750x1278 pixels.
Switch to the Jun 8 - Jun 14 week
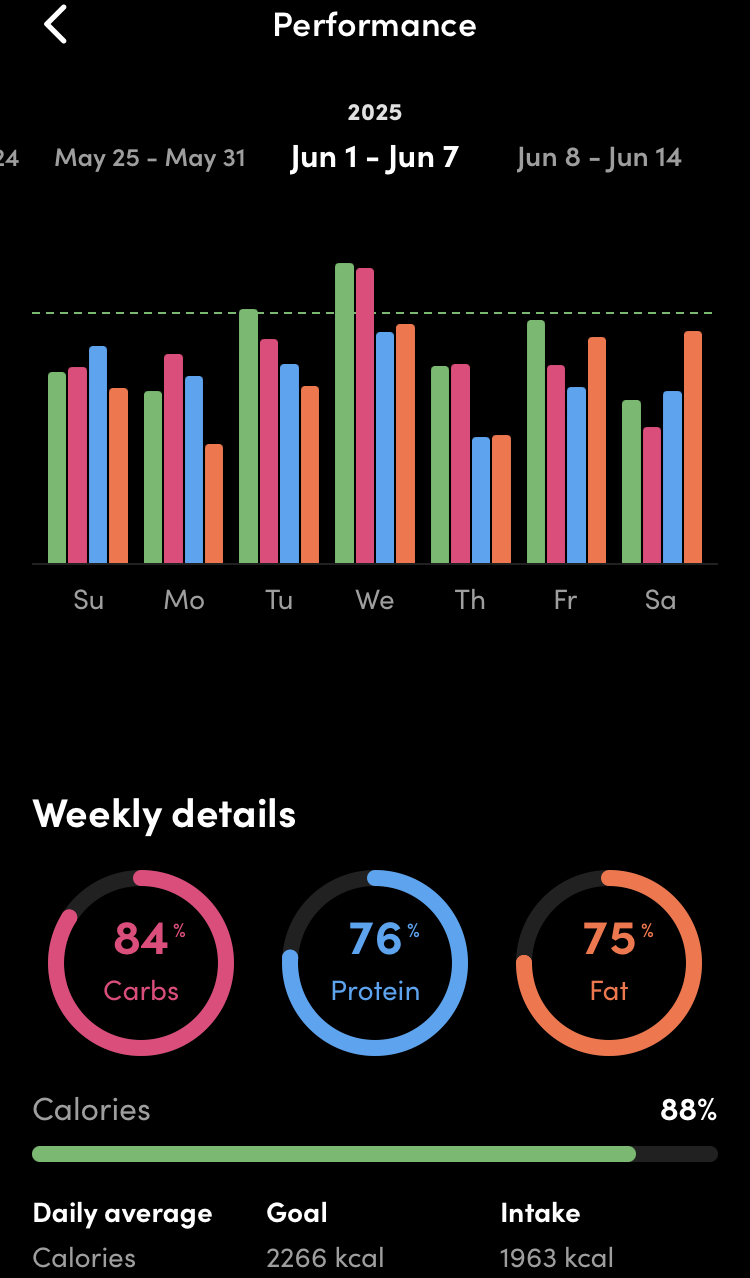click(x=599, y=158)
